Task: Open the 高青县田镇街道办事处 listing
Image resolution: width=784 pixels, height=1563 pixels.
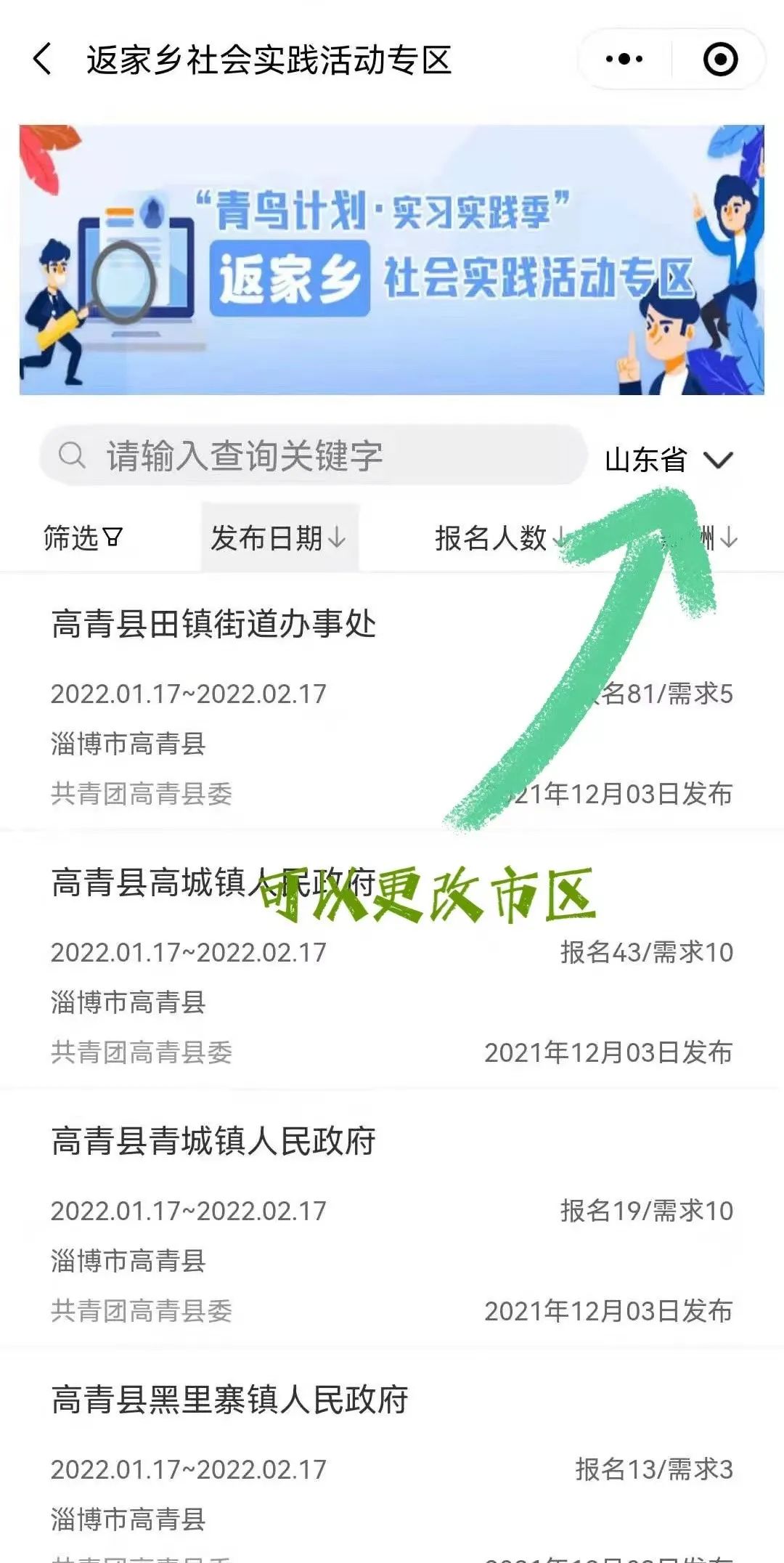Action: tap(213, 625)
